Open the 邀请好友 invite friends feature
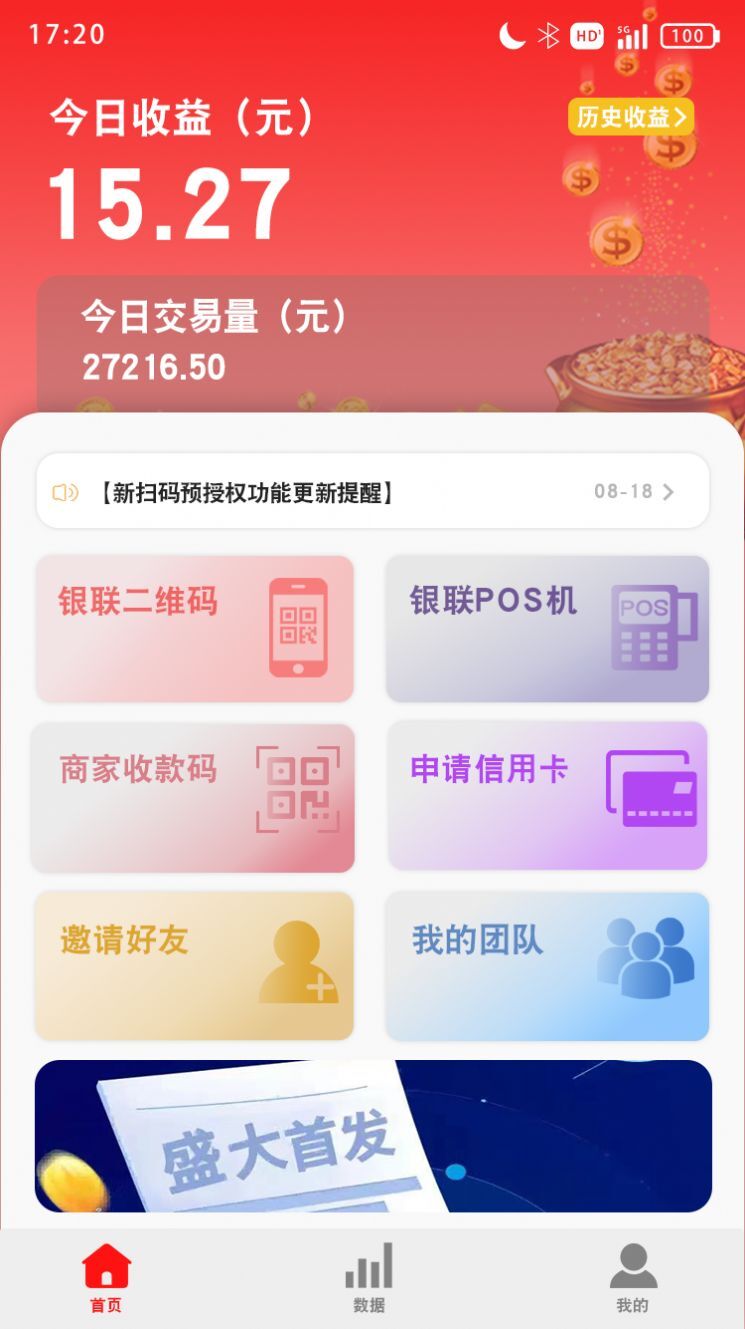The height and width of the screenshot is (1329, 745). (x=195, y=965)
